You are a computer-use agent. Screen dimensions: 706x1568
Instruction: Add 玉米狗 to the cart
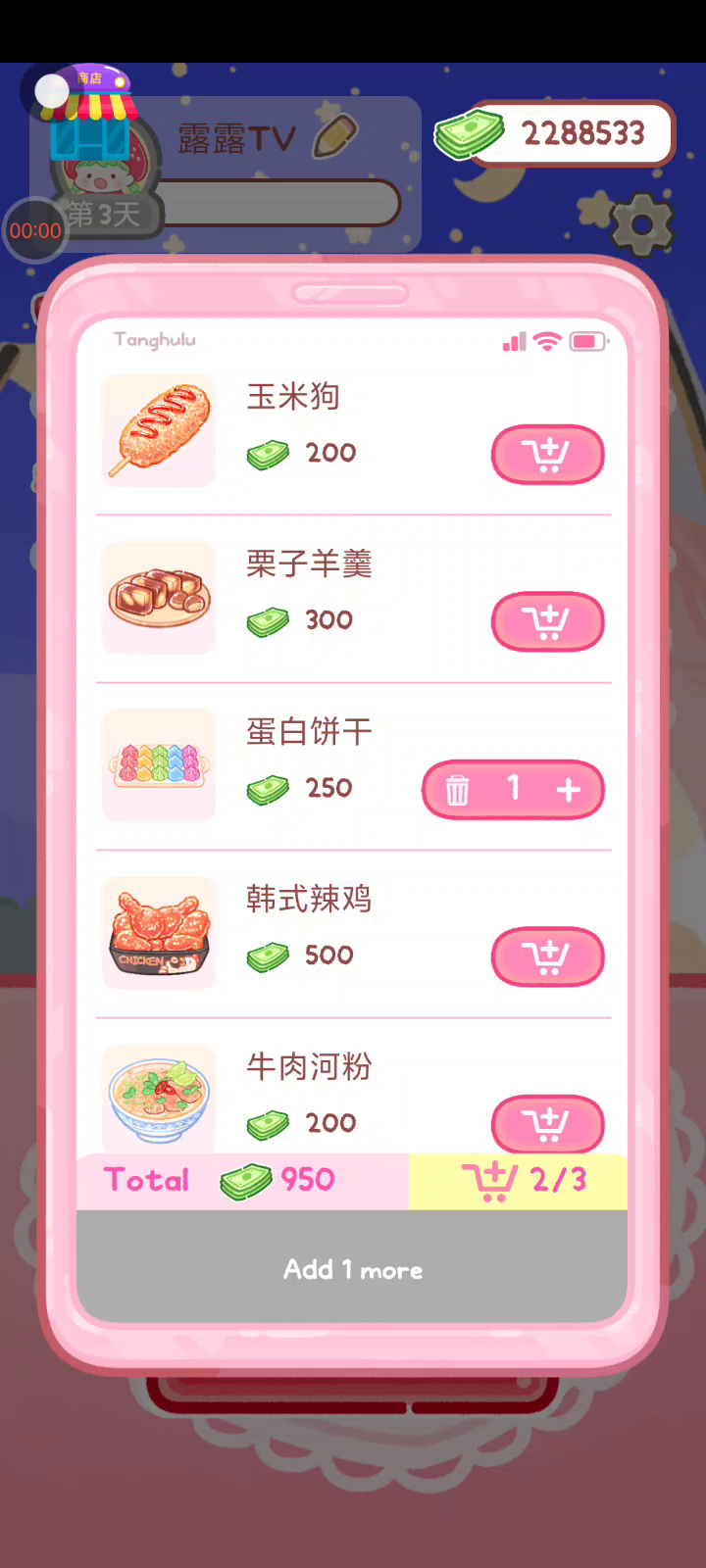[547, 455]
